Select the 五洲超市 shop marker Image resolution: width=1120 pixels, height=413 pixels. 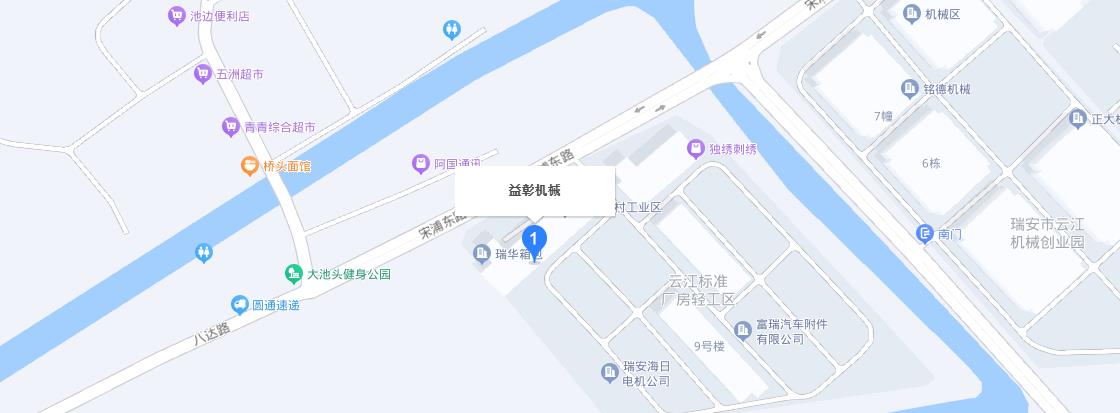[x=203, y=74]
